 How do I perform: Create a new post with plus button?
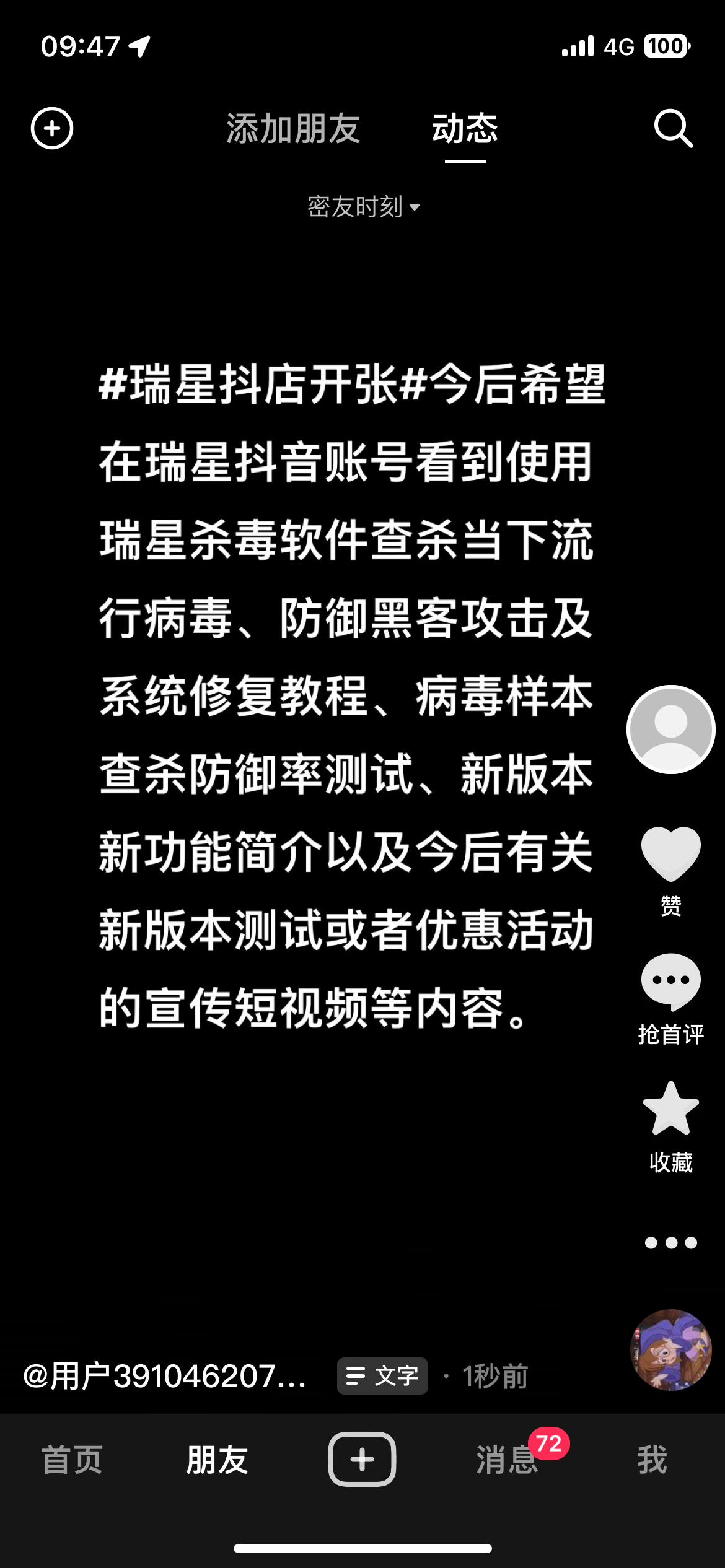pos(362,1459)
